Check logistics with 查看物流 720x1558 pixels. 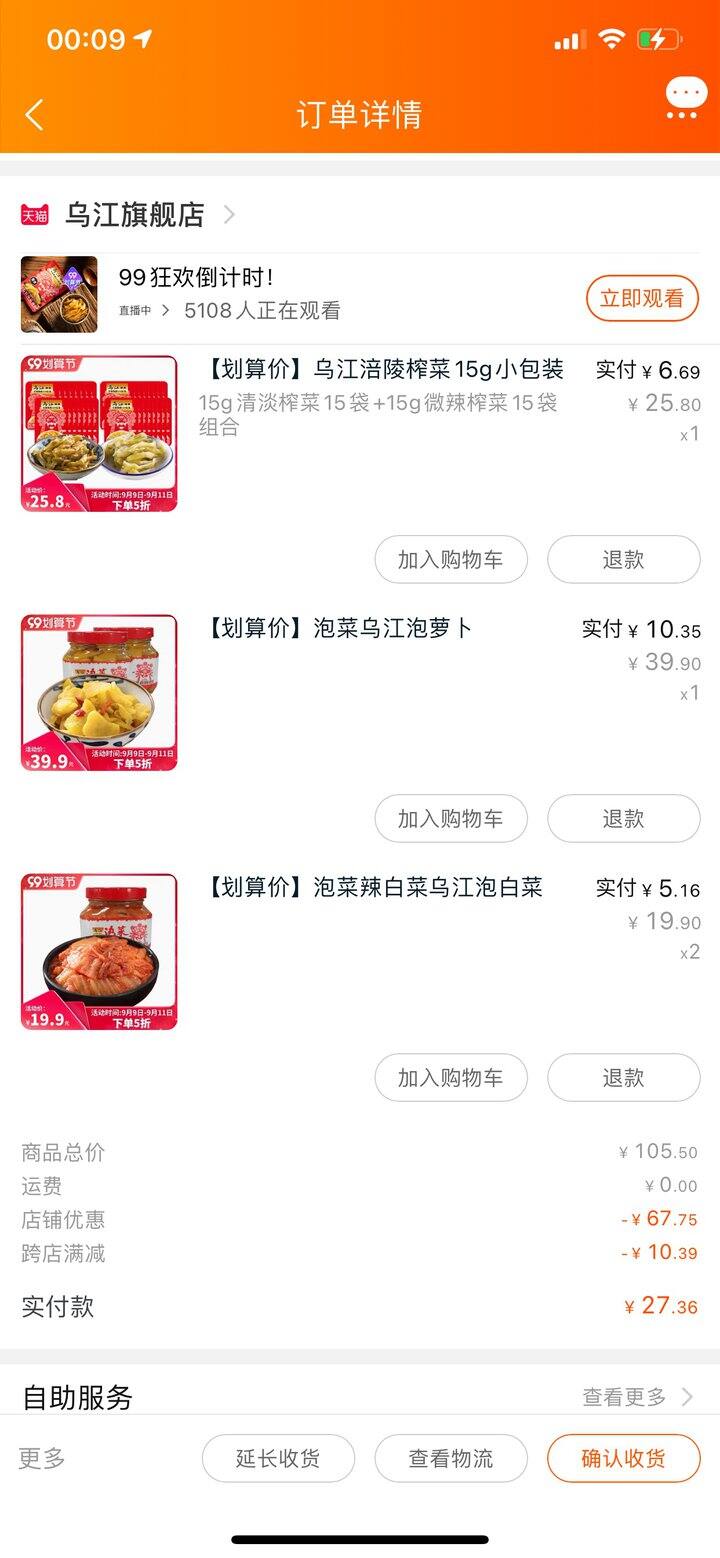[x=451, y=1458]
